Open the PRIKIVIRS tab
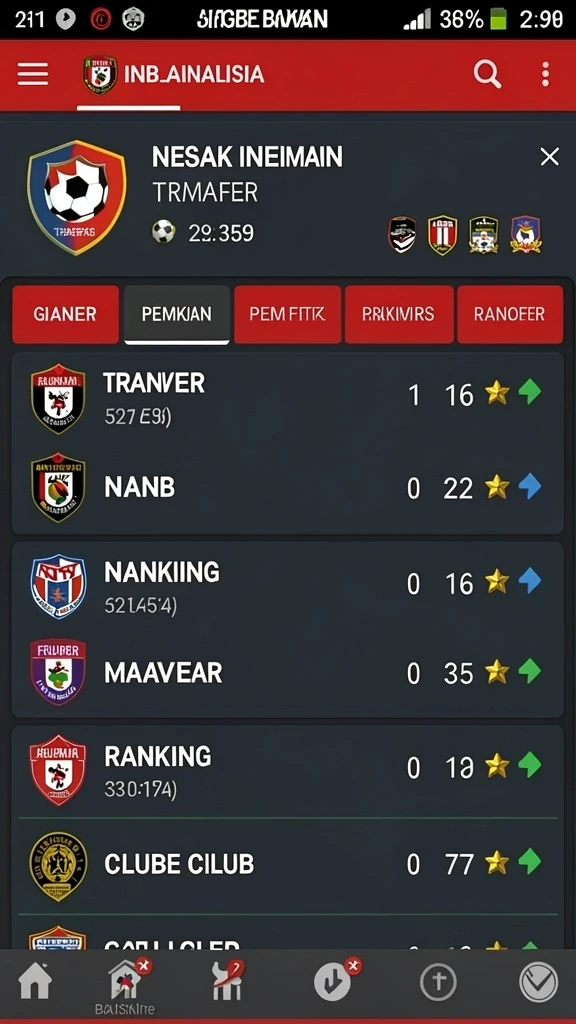The height and width of the screenshot is (1024, 576). [x=399, y=315]
